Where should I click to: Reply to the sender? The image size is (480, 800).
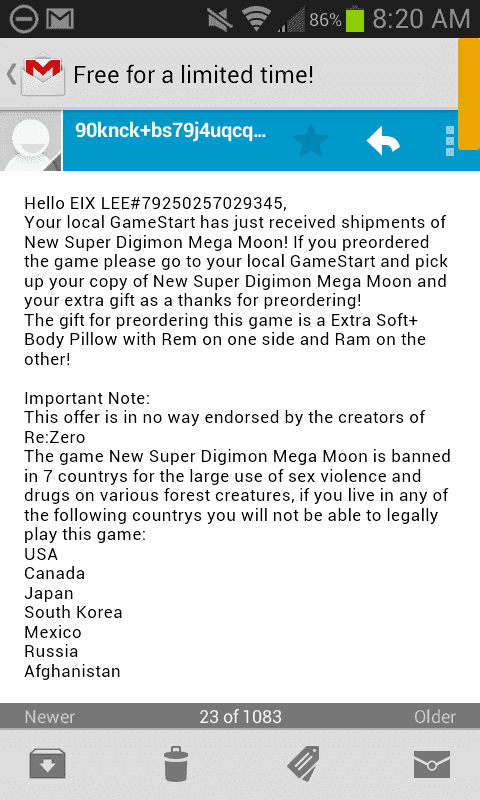(383, 142)
